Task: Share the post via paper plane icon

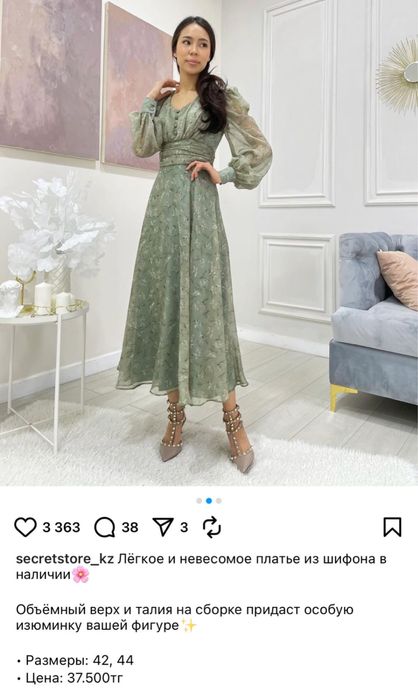Action: coord(163,527)
